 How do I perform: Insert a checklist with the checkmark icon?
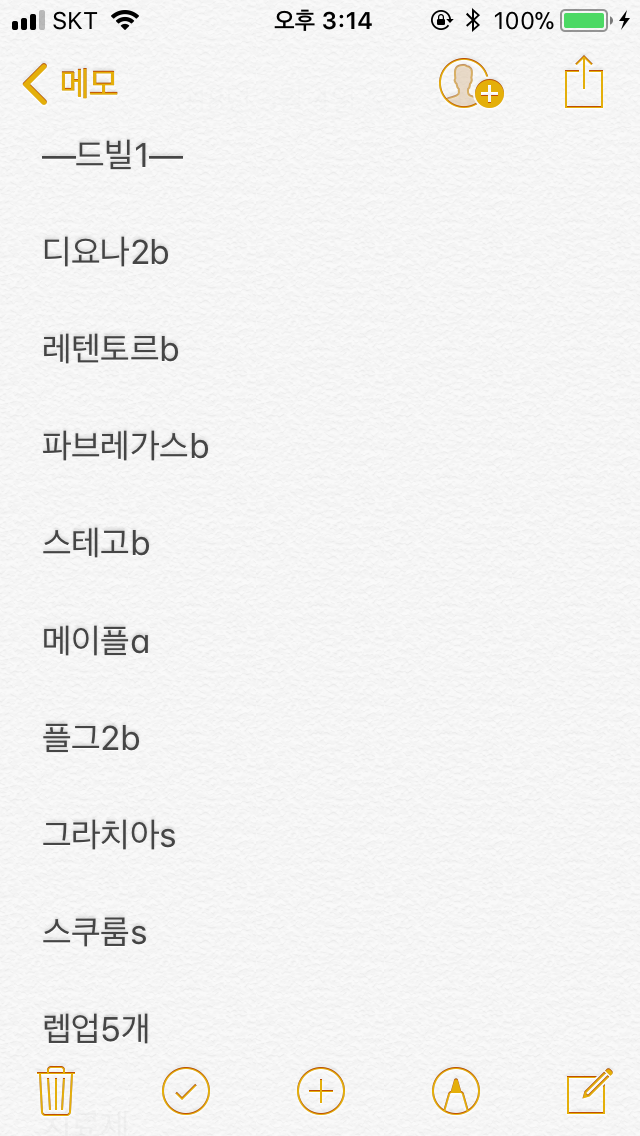coord(186,1090)
